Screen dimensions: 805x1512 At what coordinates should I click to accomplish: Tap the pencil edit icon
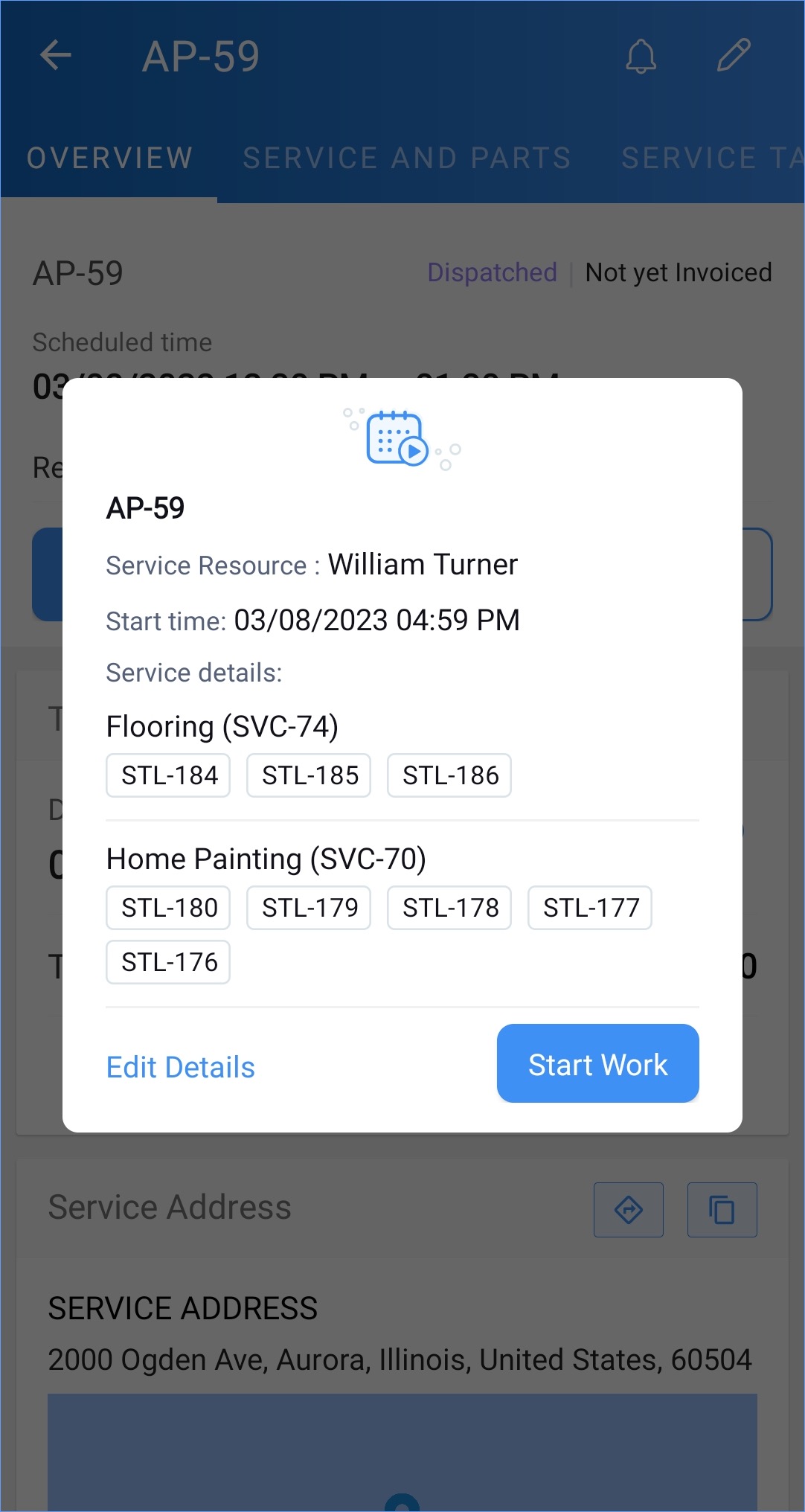pos(734,56)
